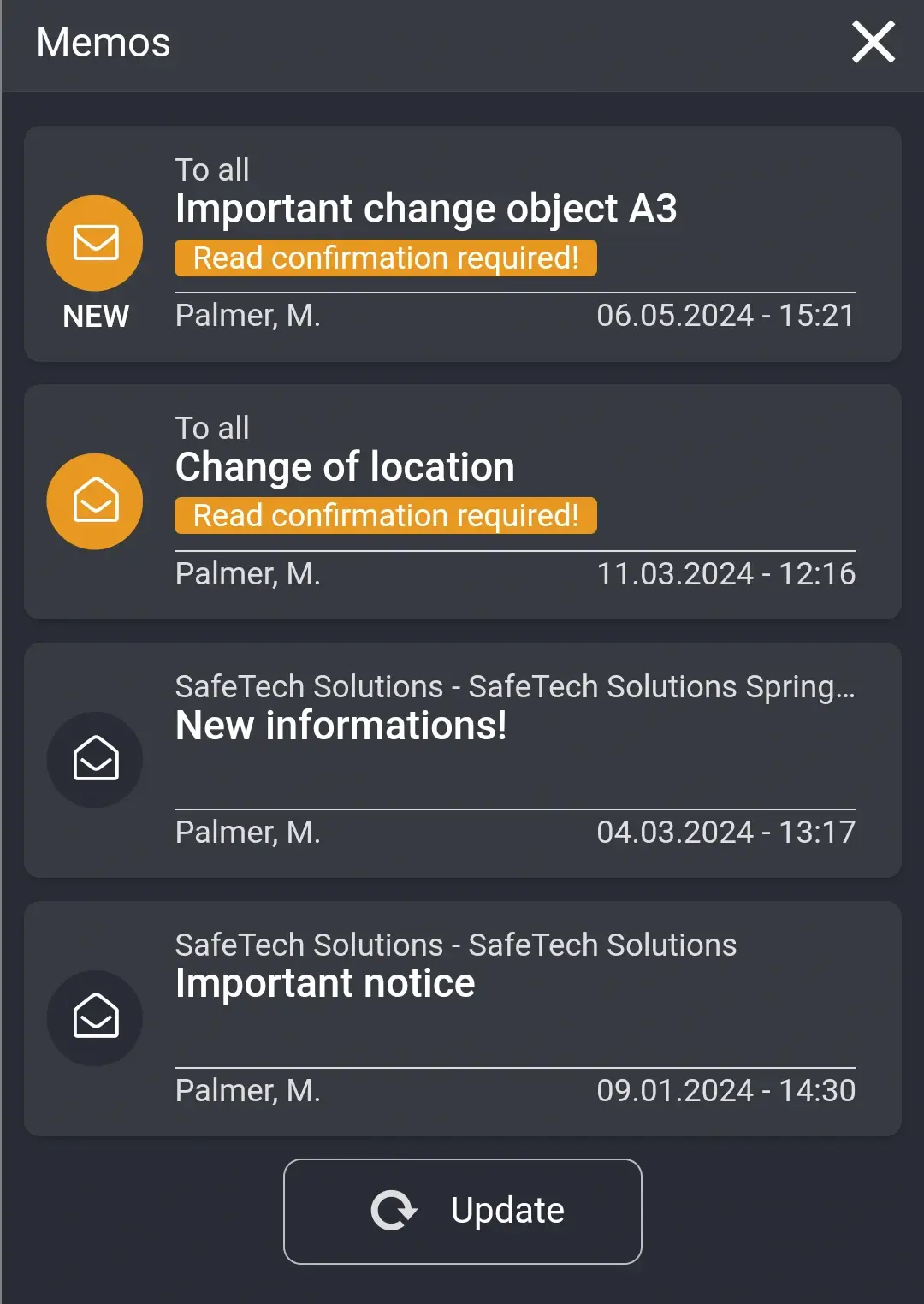Click the envelope icon beside New informations!
The image size is (924, 1304).
94,759
